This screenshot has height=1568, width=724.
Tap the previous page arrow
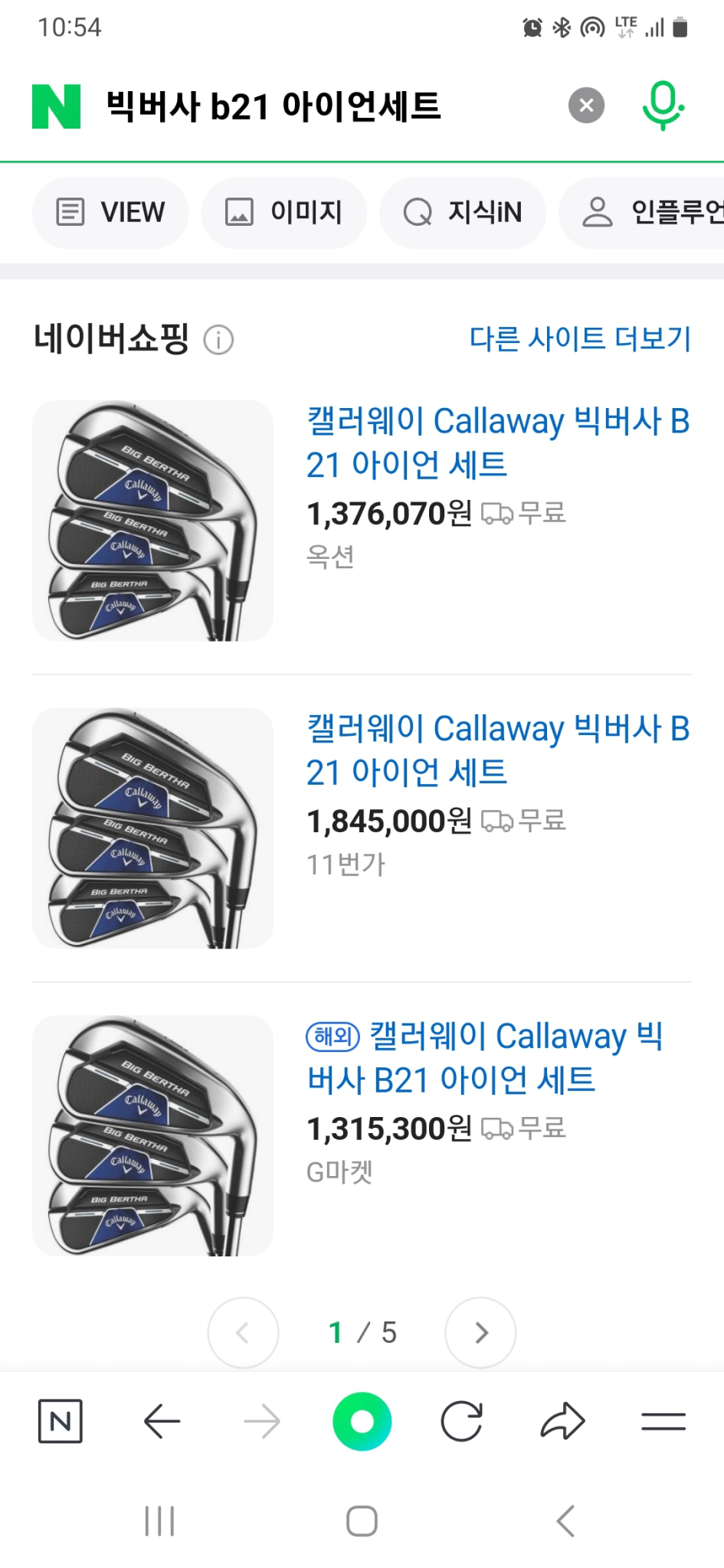pos(243,1332)
